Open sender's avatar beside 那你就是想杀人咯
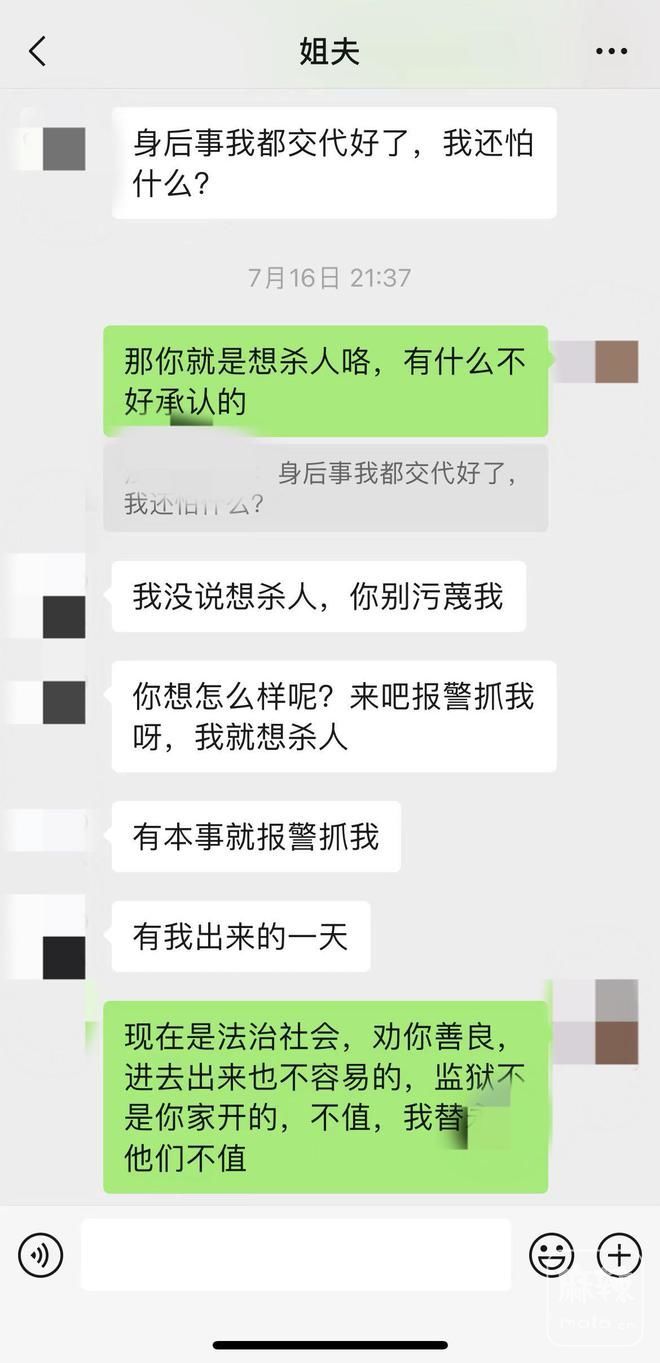The width and height of the screenshot is (660, 1363). 616,362
